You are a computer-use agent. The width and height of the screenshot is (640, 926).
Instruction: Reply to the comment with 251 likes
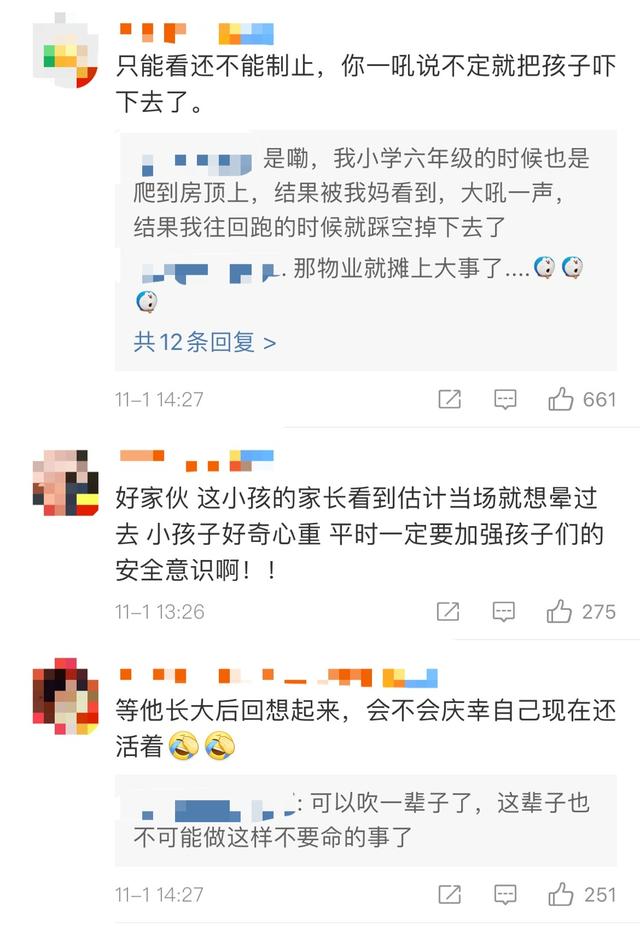505,894
